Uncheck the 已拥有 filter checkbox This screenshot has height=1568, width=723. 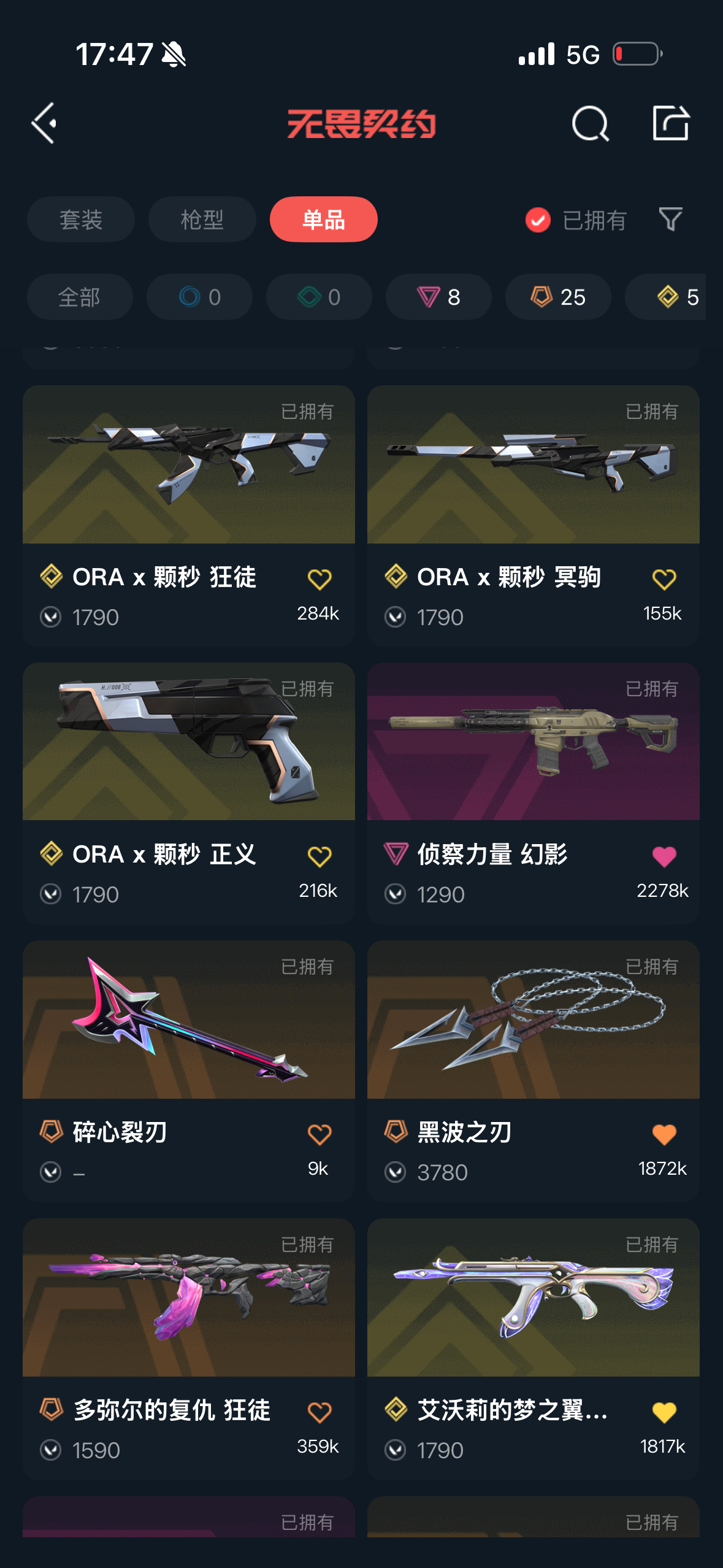[538, 220]
